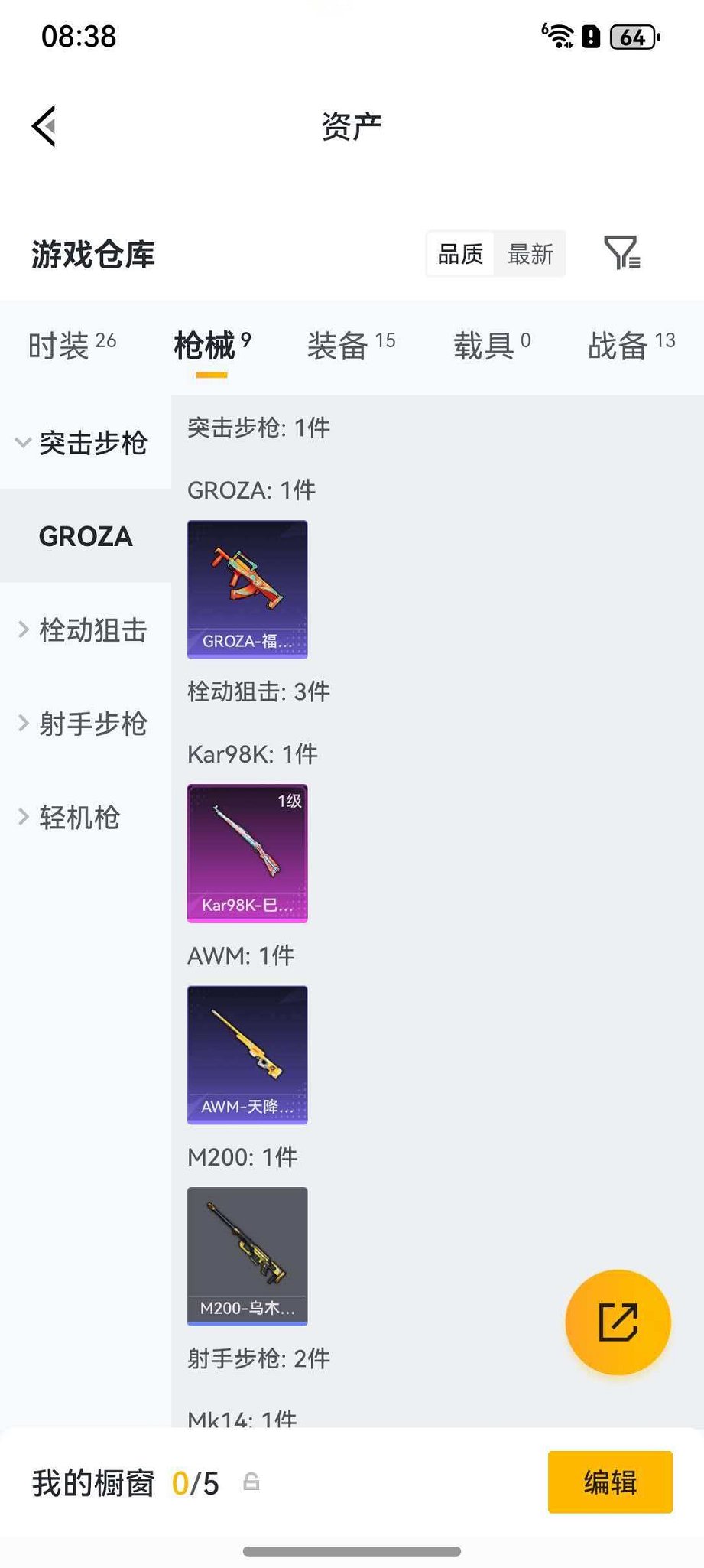Tap the back arrow at top left
This screenshot has height=1568, width=704.
[44, 126]
